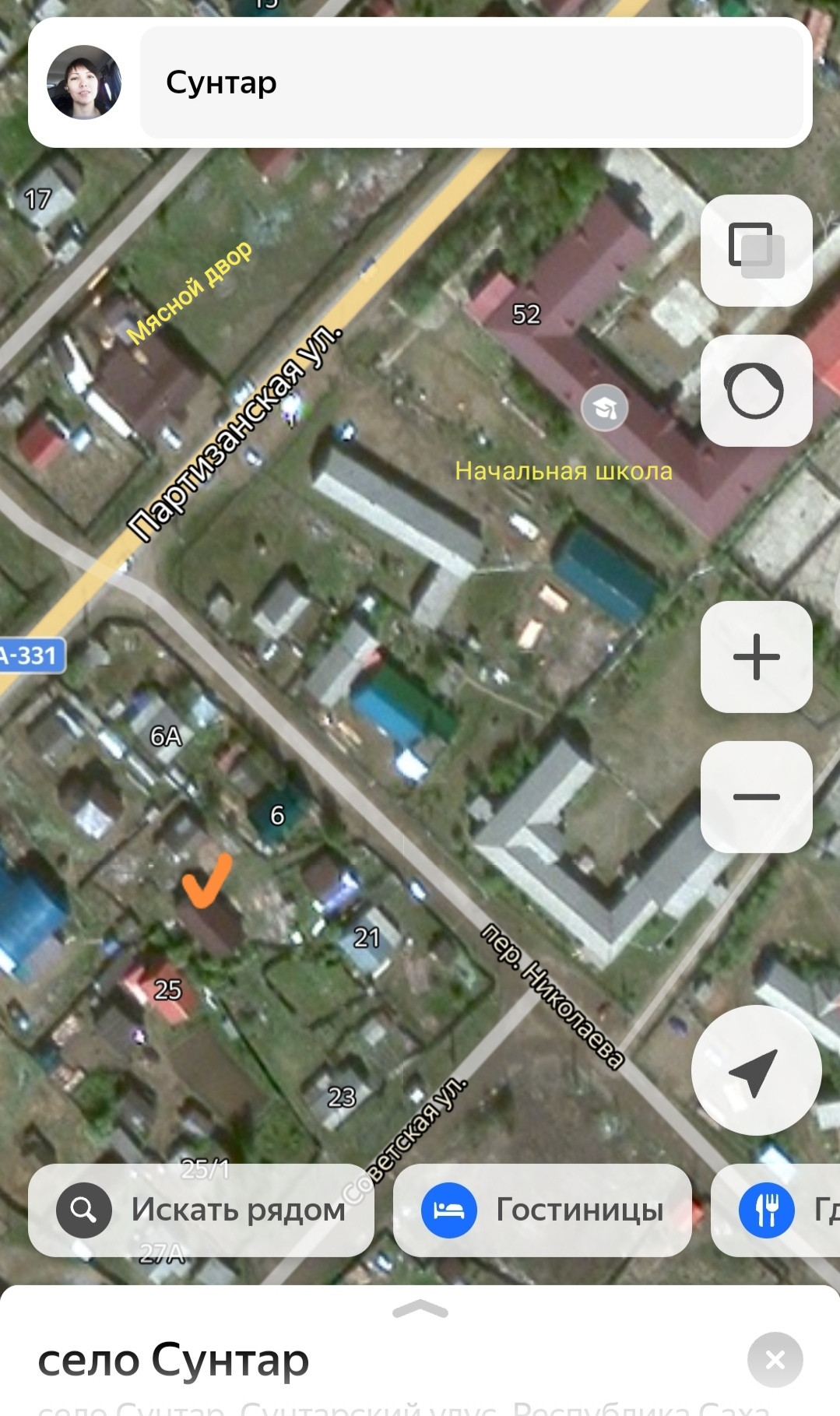Center map on my location
The image size is (840, 1416).
755,1070
